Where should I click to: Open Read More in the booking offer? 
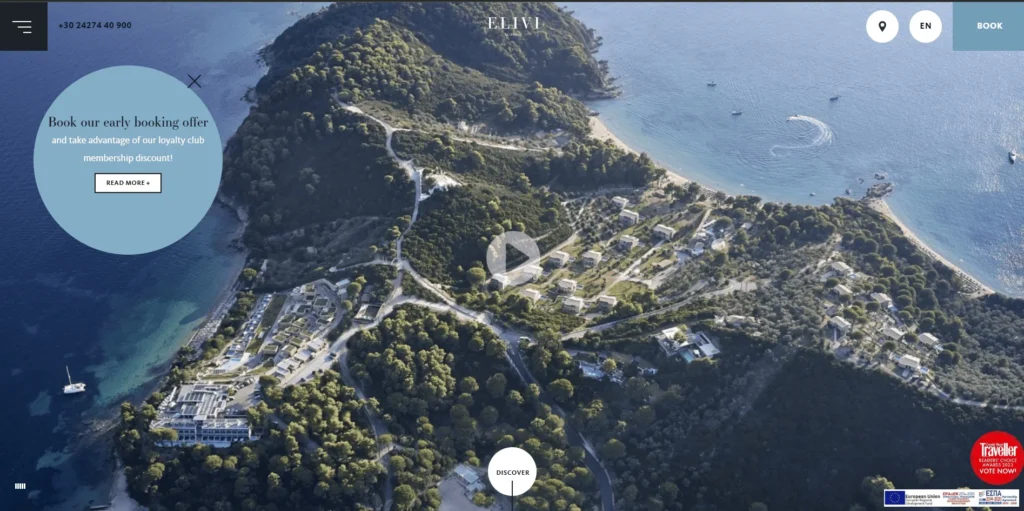click(128, 183)
